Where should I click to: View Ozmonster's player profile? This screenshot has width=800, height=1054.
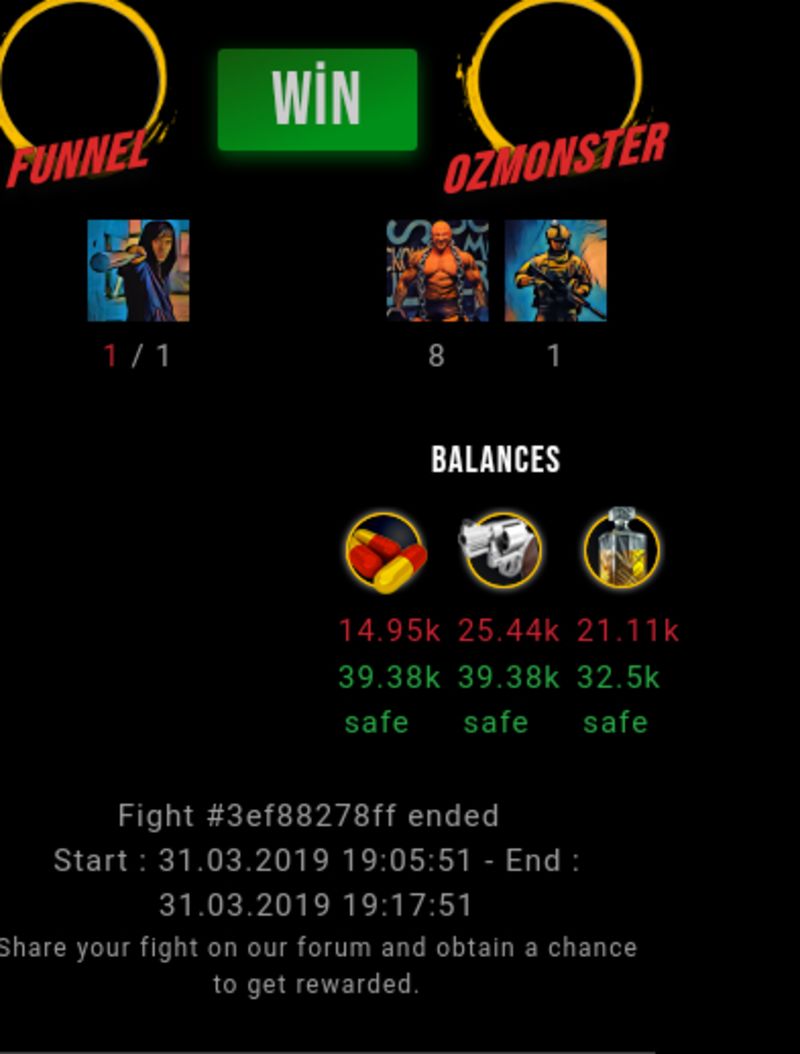click(557, 158)
